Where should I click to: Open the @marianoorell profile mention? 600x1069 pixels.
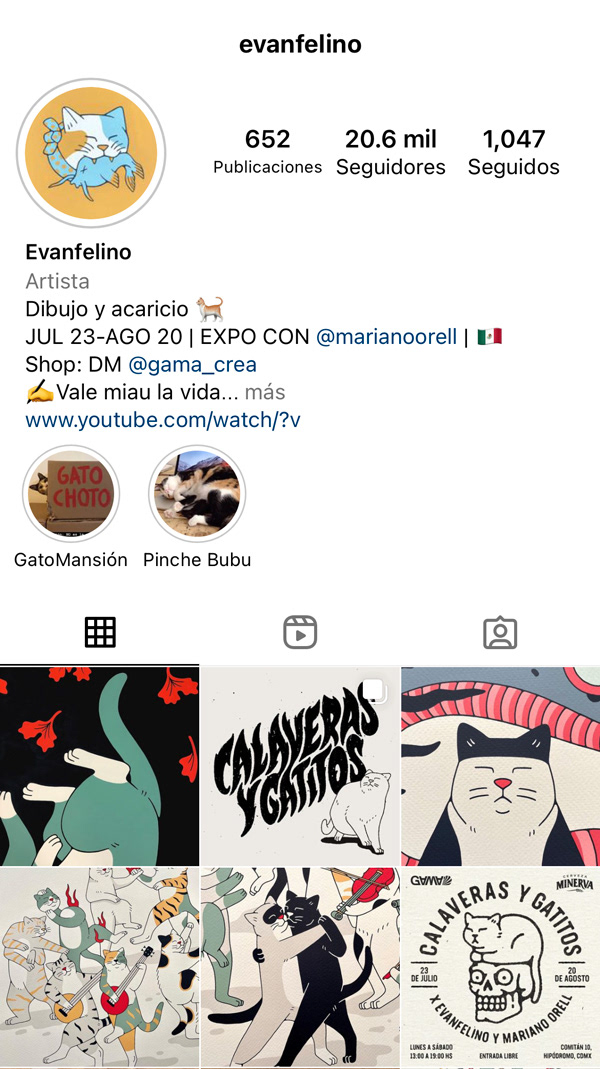[387, 337]
